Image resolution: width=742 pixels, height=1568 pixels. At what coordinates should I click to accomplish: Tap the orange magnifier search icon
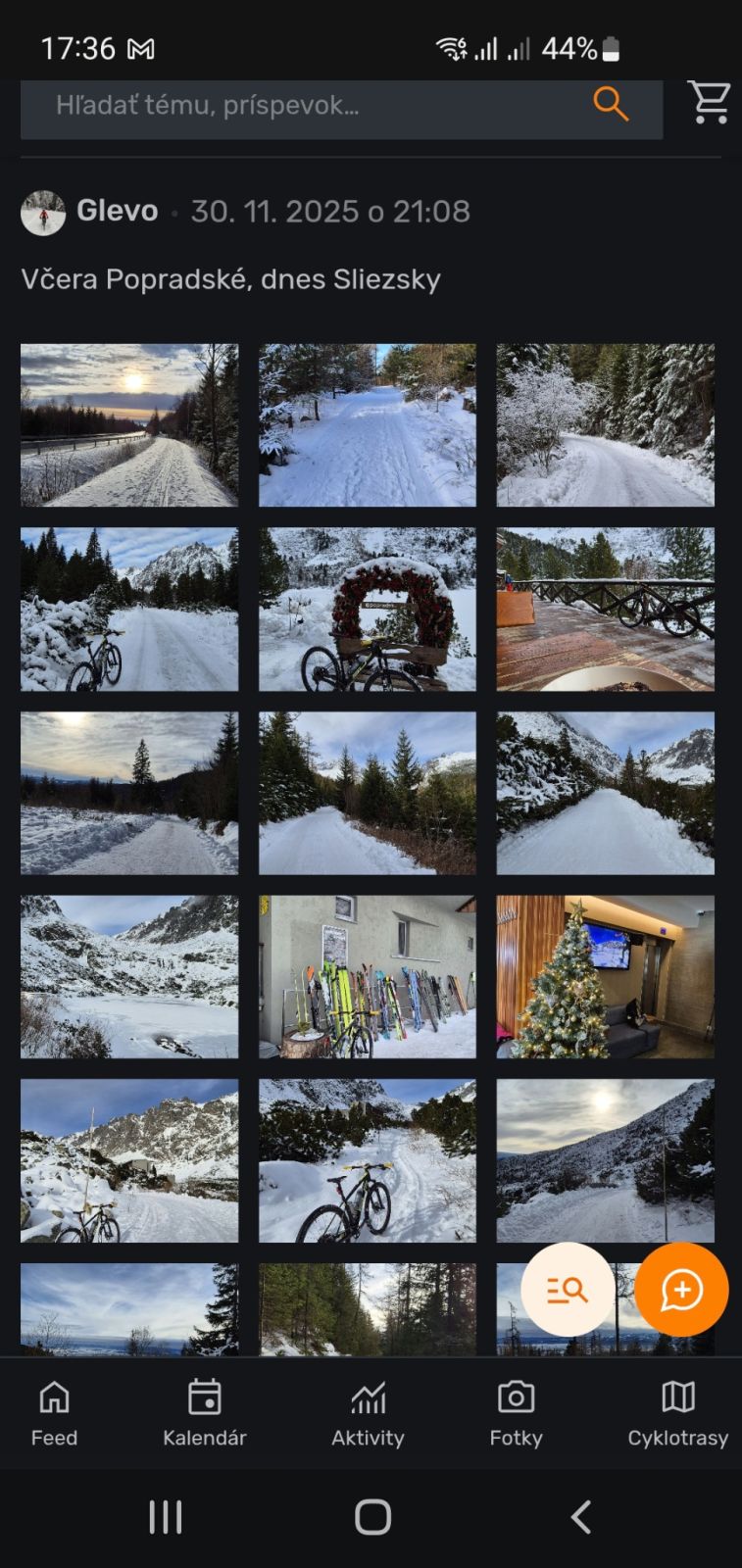(x=610, y=103)
